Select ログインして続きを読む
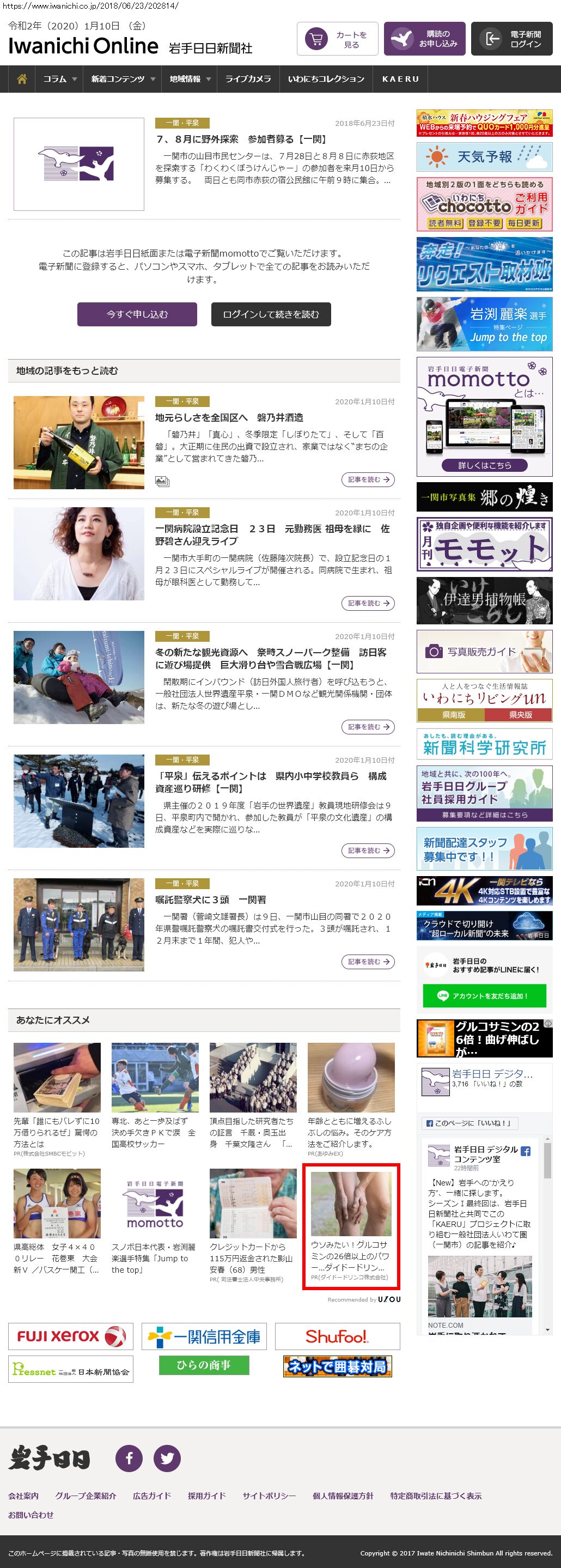 [271, 314]
